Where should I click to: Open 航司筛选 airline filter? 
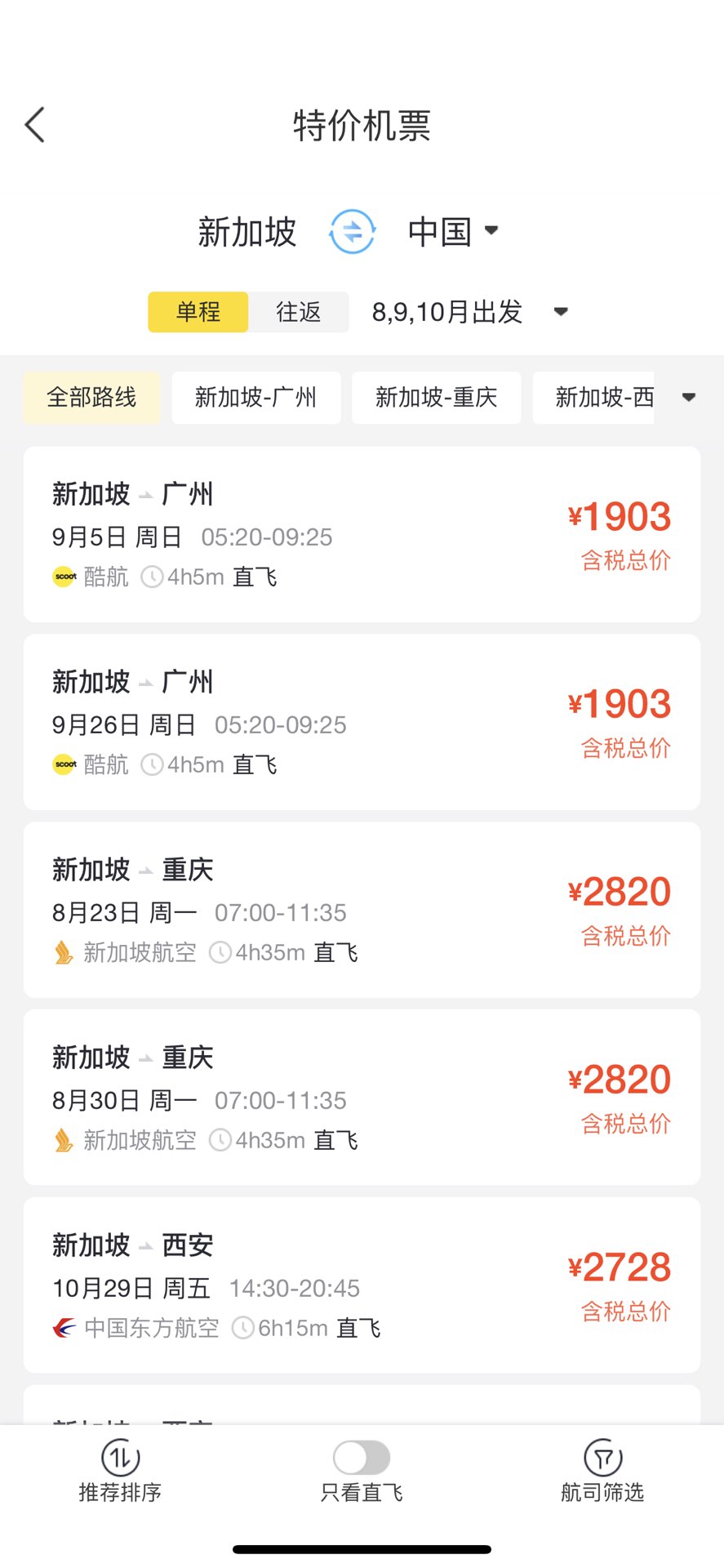602,1471
